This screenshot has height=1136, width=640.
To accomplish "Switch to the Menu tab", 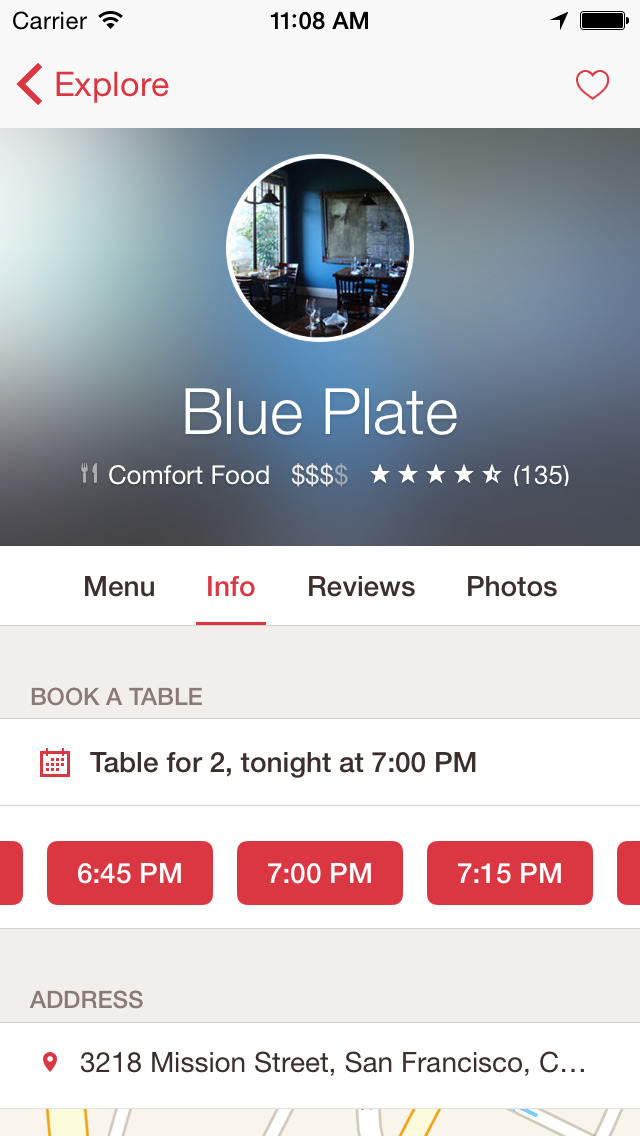I will pos(119,587).
